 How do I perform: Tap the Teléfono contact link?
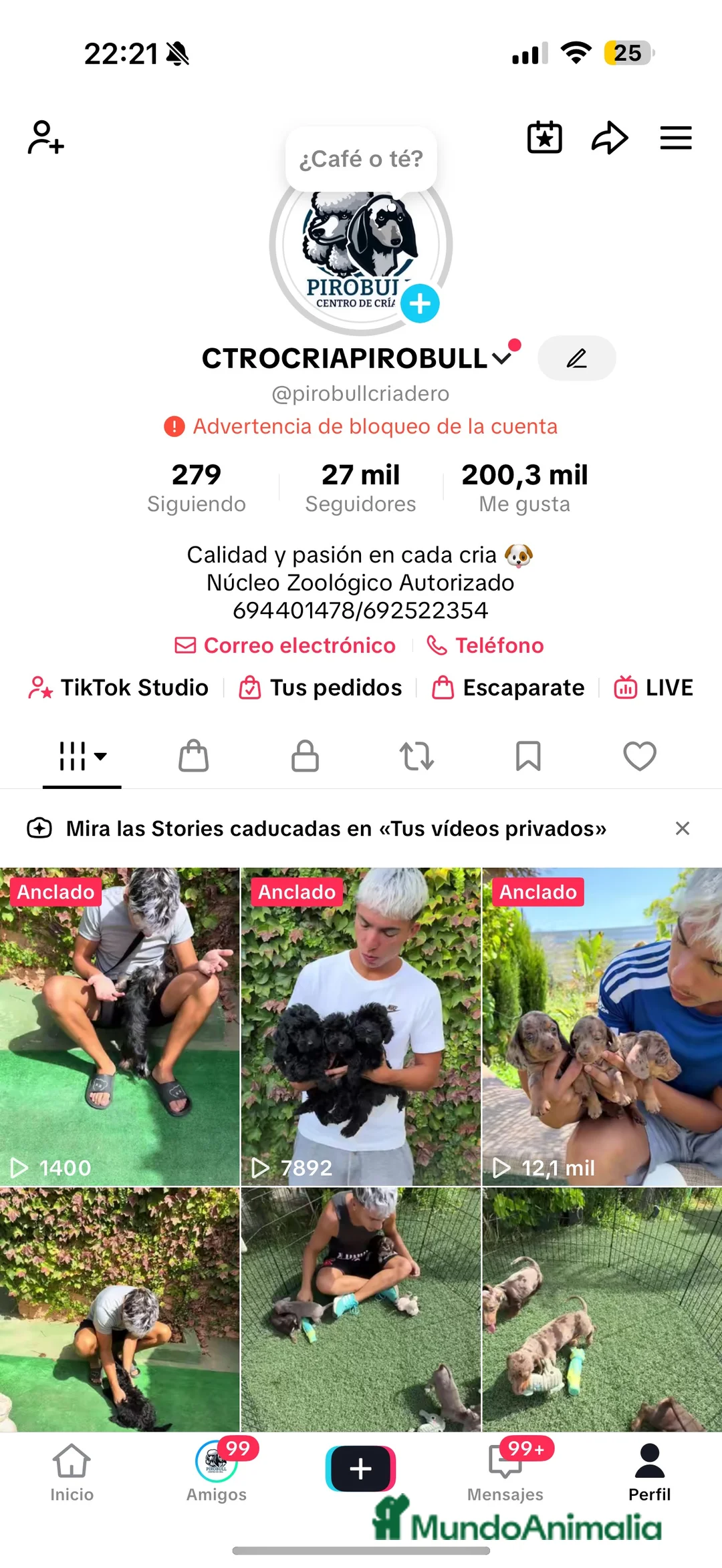pos(485,645)
